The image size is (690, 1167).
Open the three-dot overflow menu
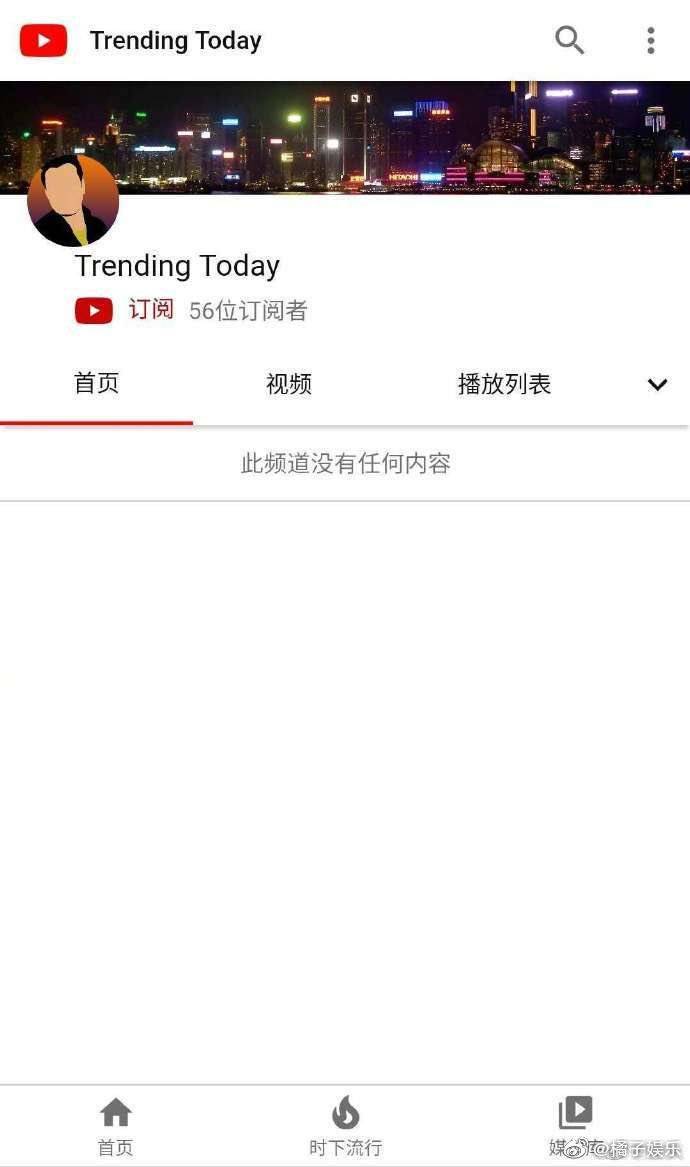[651, 40]
